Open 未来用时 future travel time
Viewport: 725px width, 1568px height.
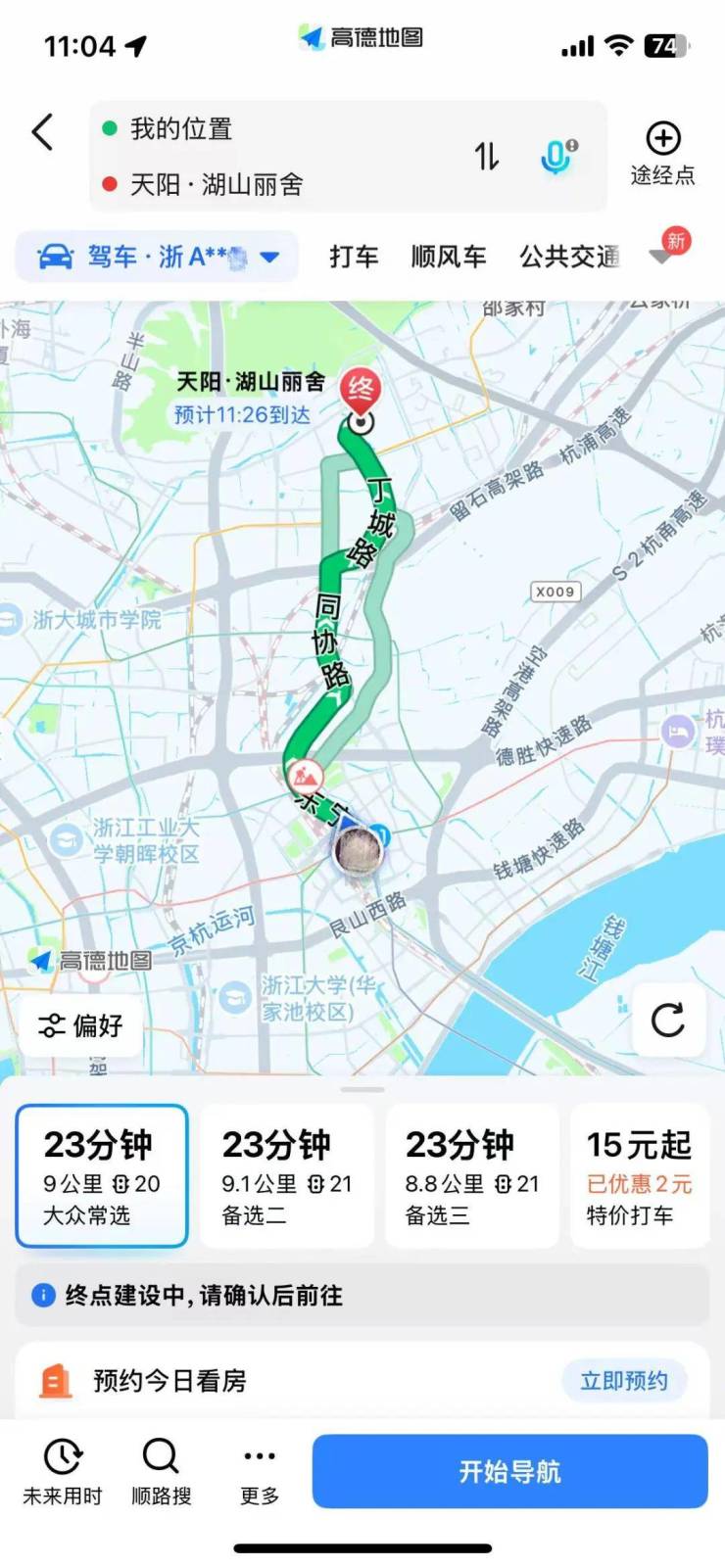point(63,1471)
